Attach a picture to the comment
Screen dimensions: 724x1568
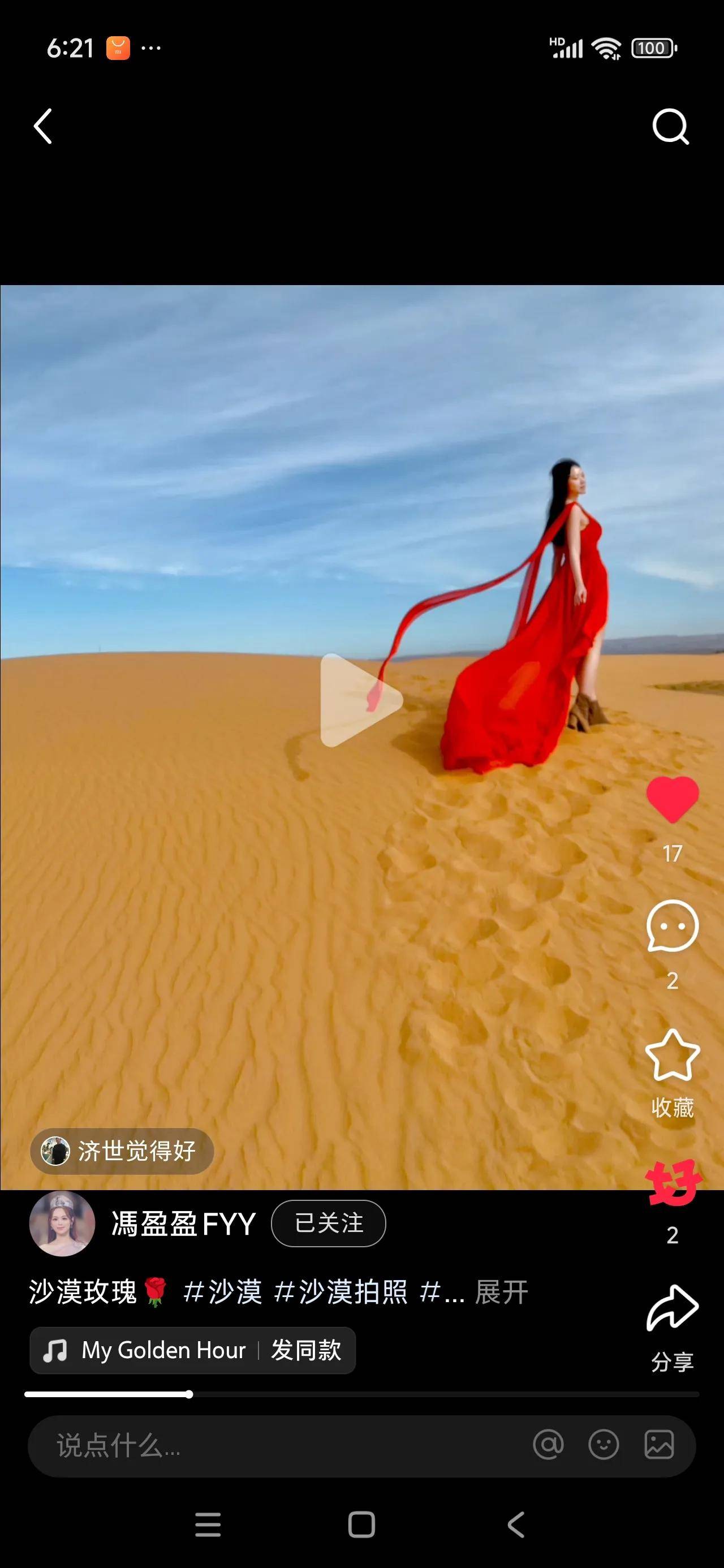pyautogui.click(x=659, y=1445)
